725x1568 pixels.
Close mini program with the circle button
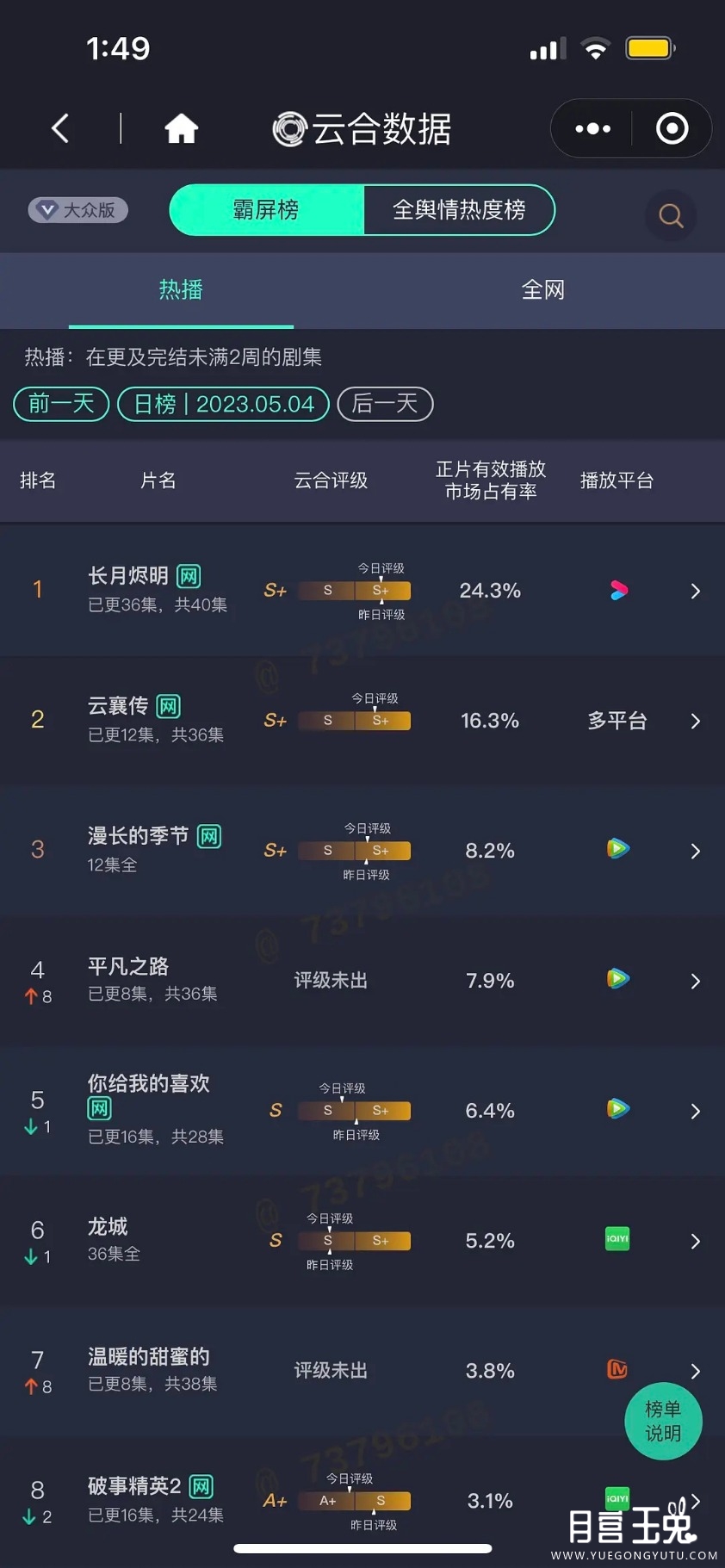[x=672, y=129]
